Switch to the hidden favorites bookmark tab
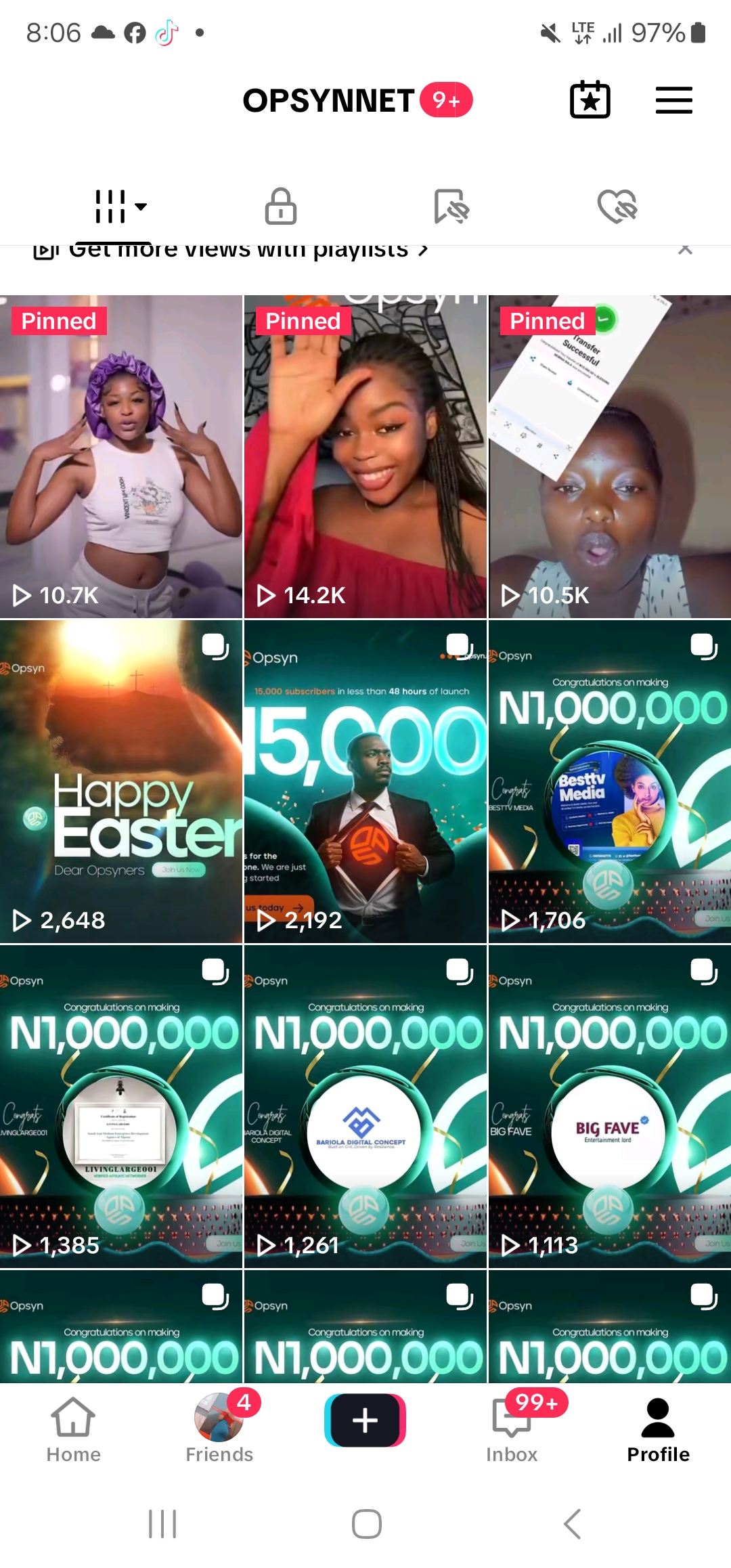The height and width of the screenshot is (1568, 731). coord(451,206)
